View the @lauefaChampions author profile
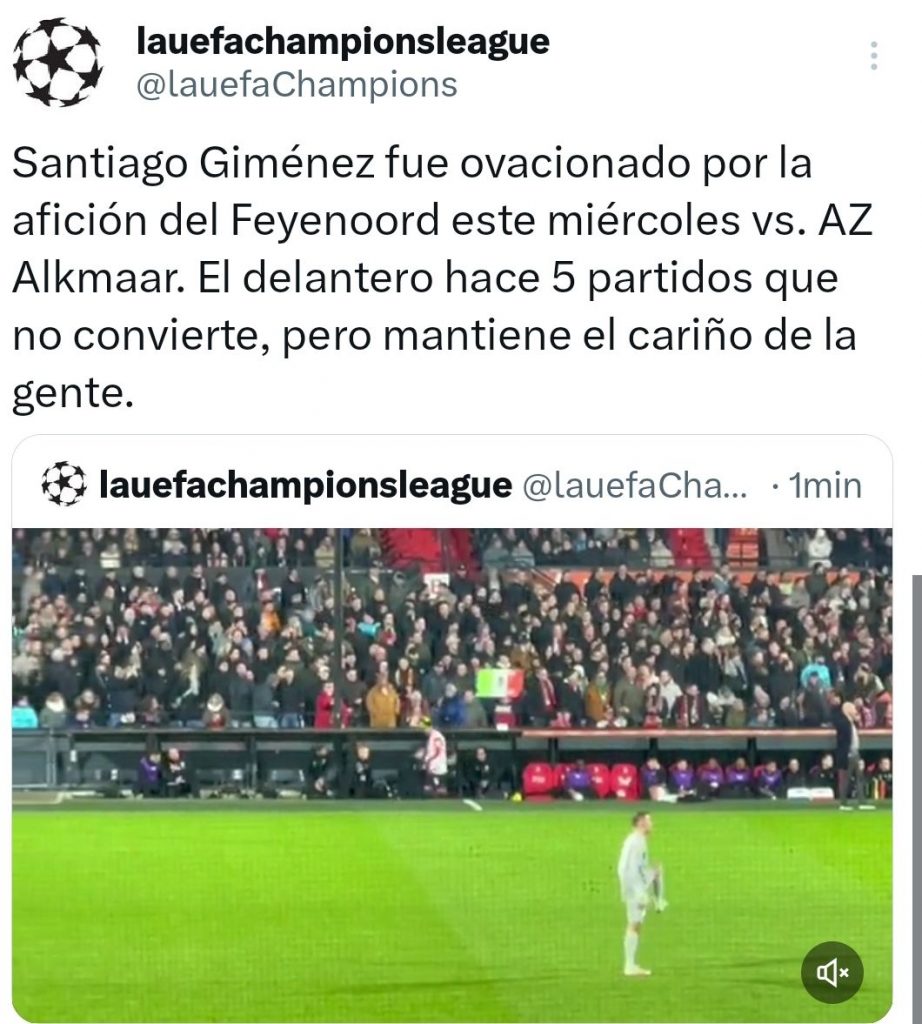This screenshot has height=1024, width=922. click(296, 85)
